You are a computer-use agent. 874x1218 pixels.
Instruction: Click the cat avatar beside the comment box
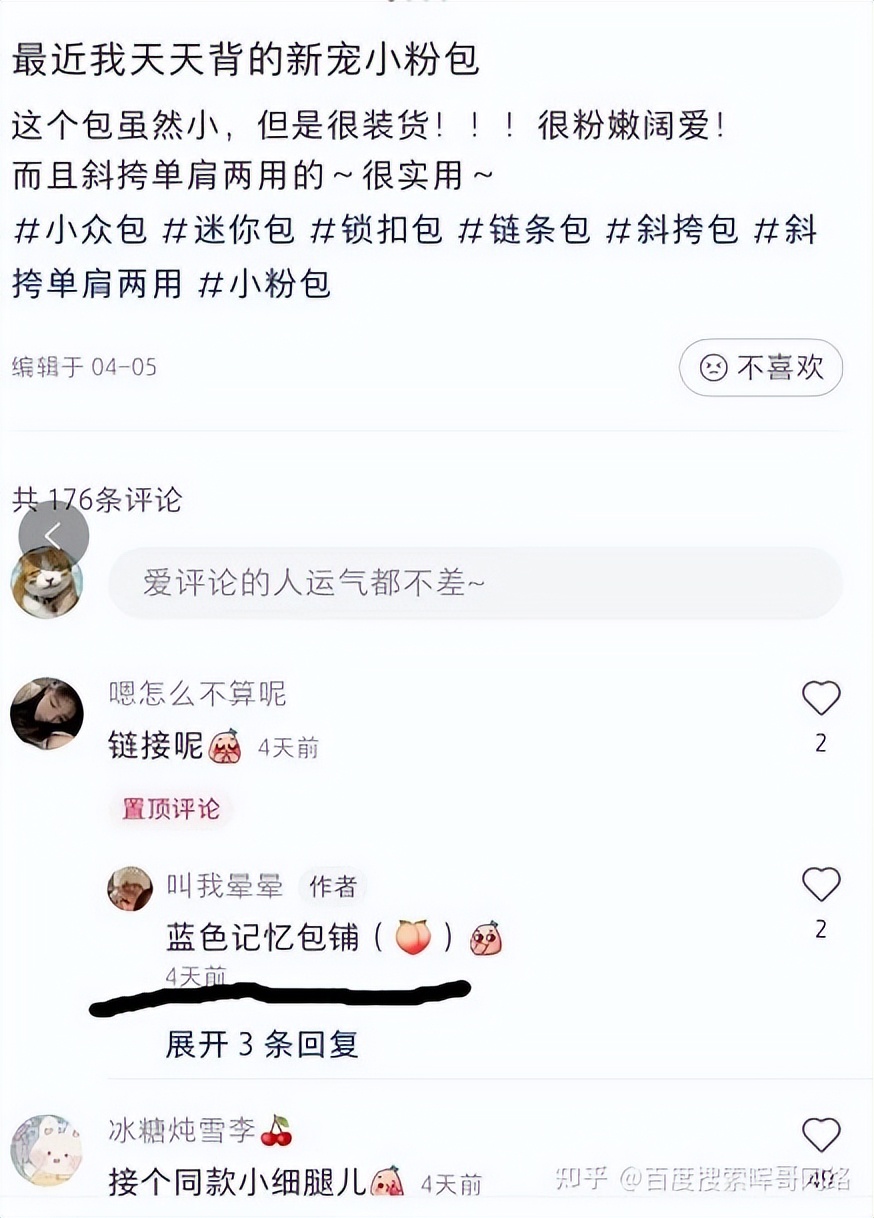click(46, 581)
